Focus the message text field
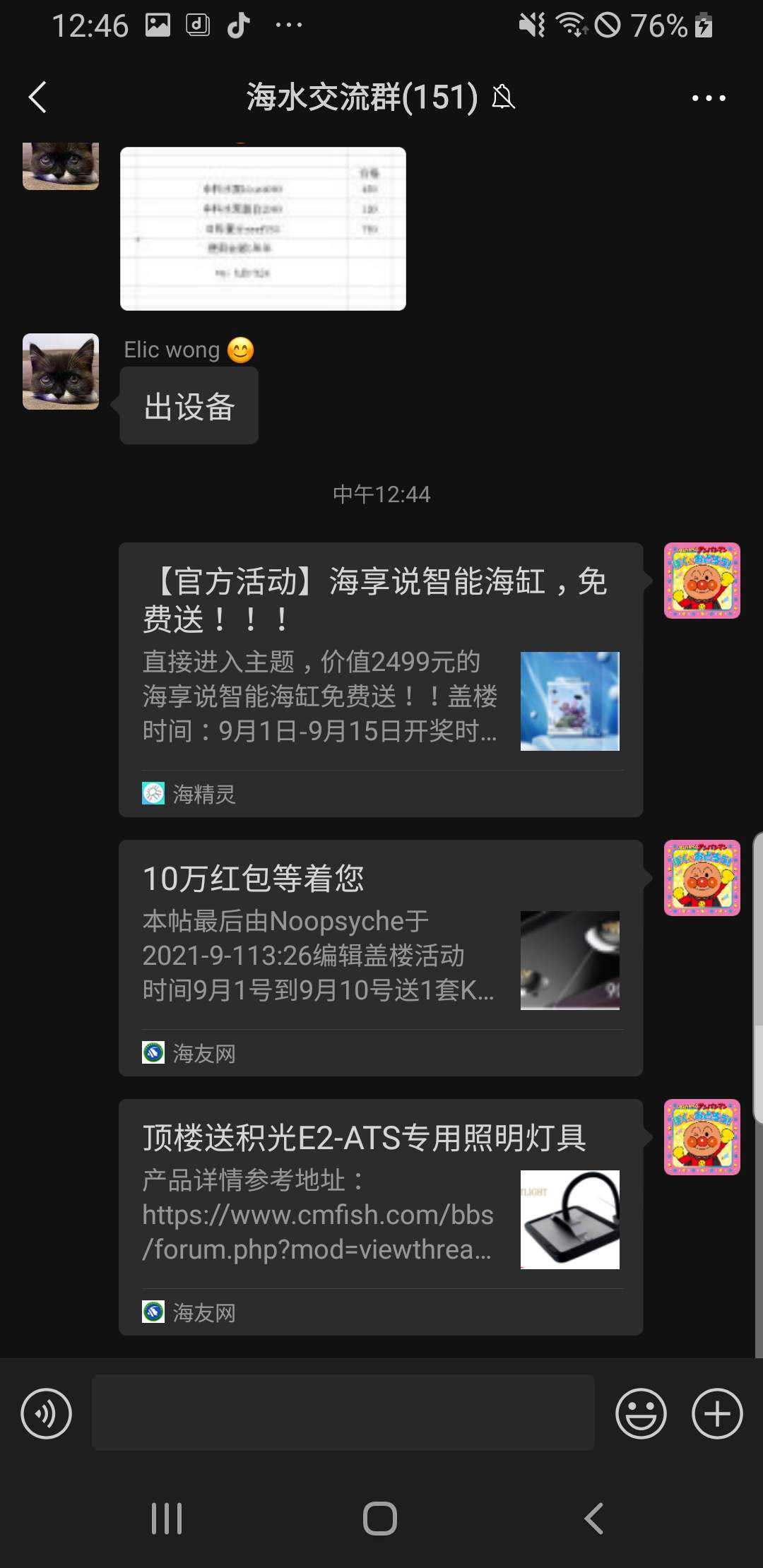The image size is (763, 1568). pyautogui.click(x=343, y=1413)
